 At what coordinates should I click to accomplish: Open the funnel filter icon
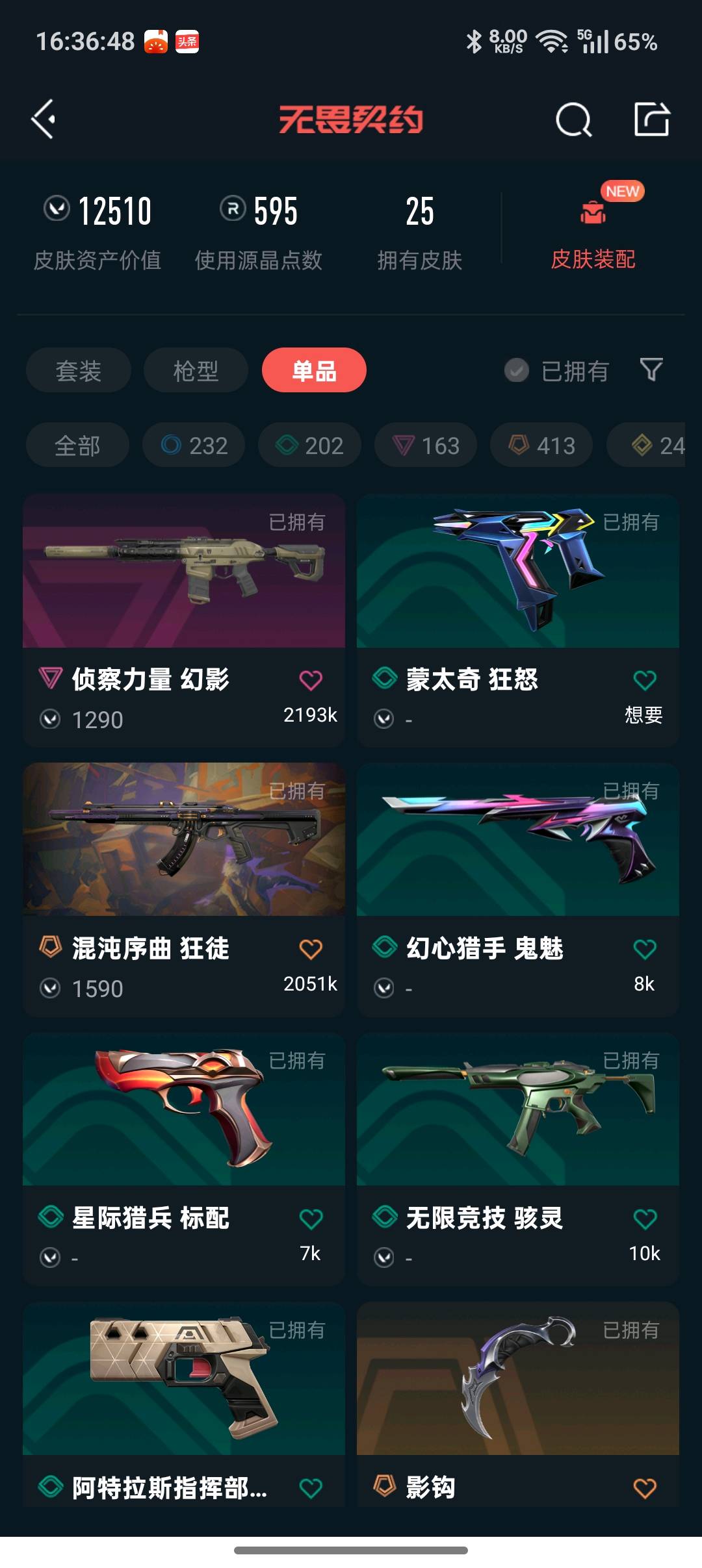click(x=651, y=370)
